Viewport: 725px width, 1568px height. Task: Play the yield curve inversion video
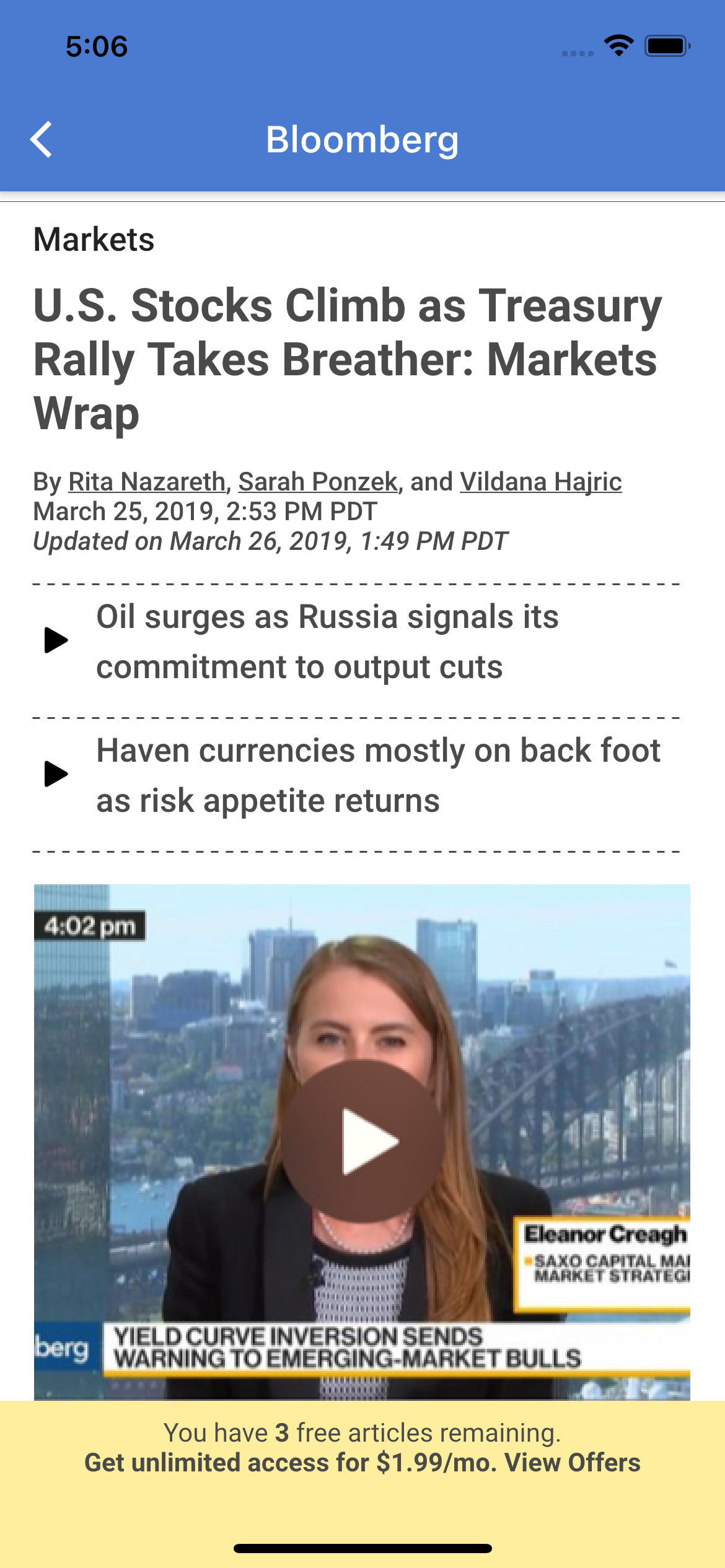(x=362, y=1141)
